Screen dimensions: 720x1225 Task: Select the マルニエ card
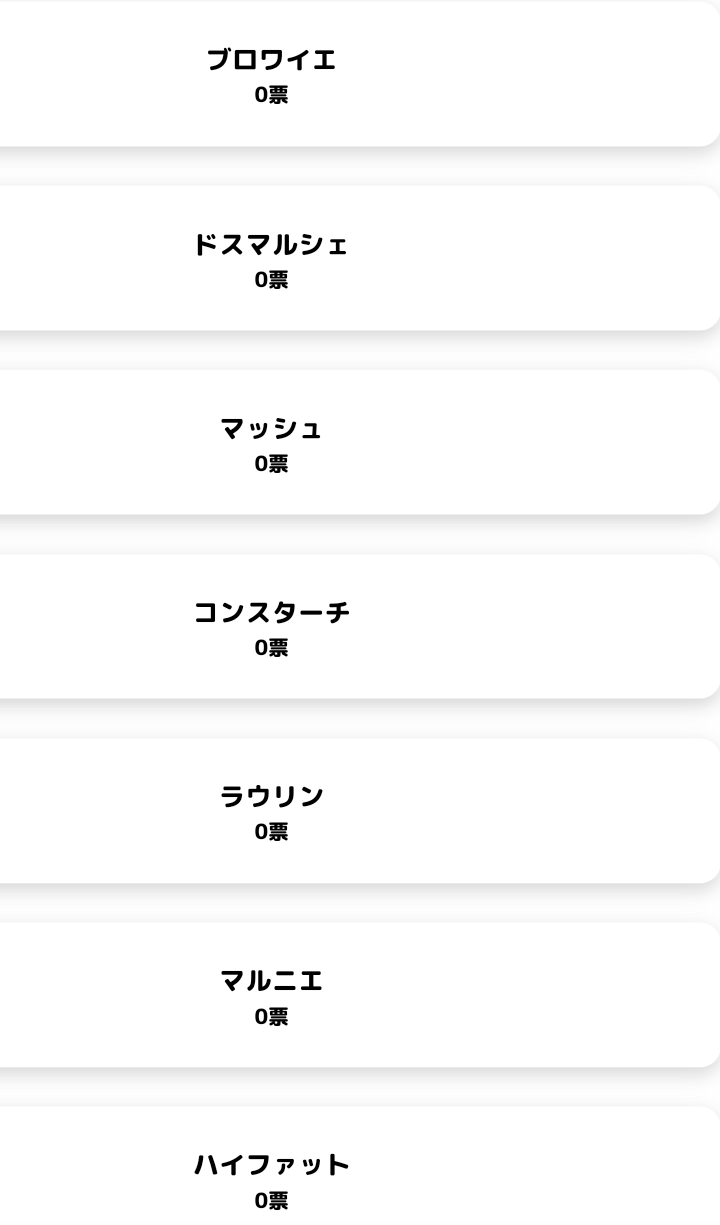tap(355, 995)
